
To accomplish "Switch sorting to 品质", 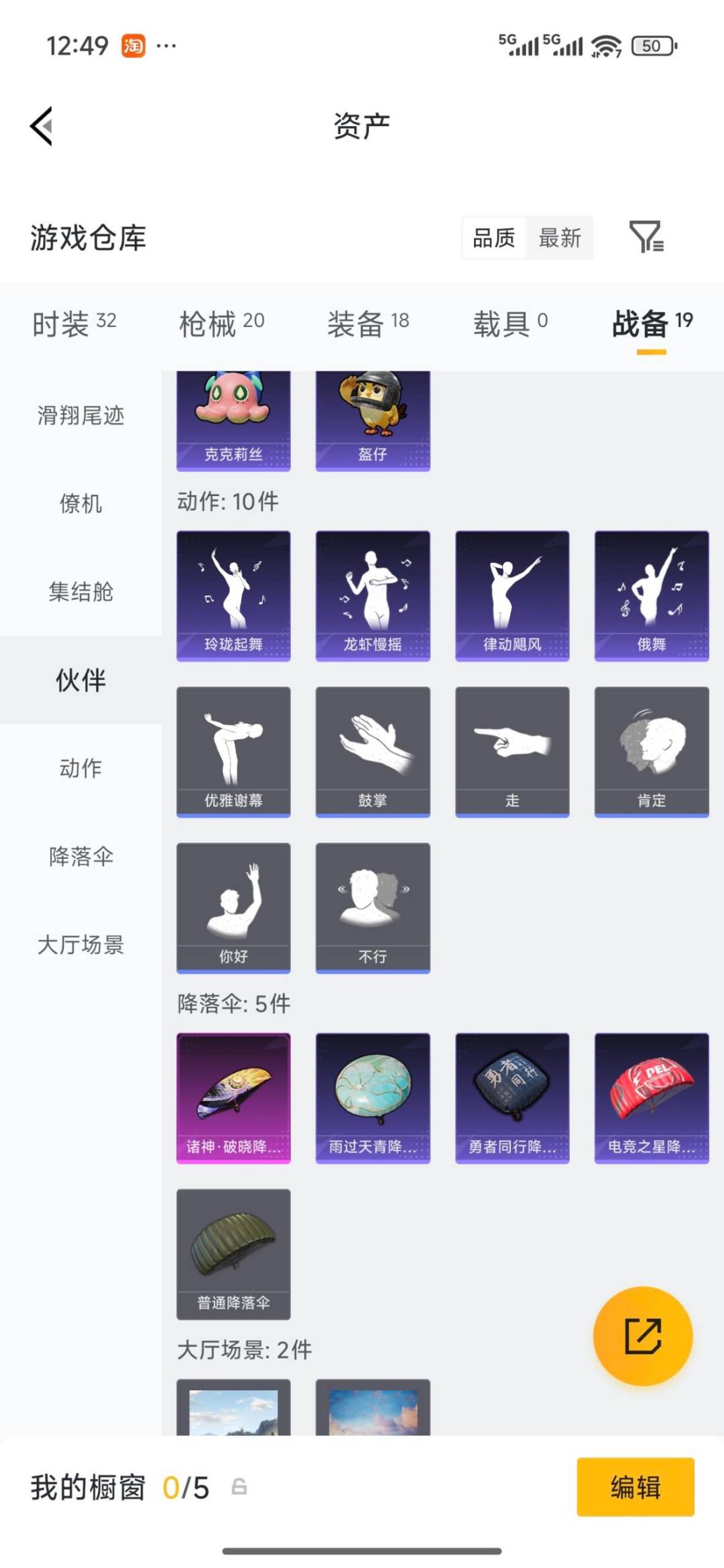I will [493, 238].
